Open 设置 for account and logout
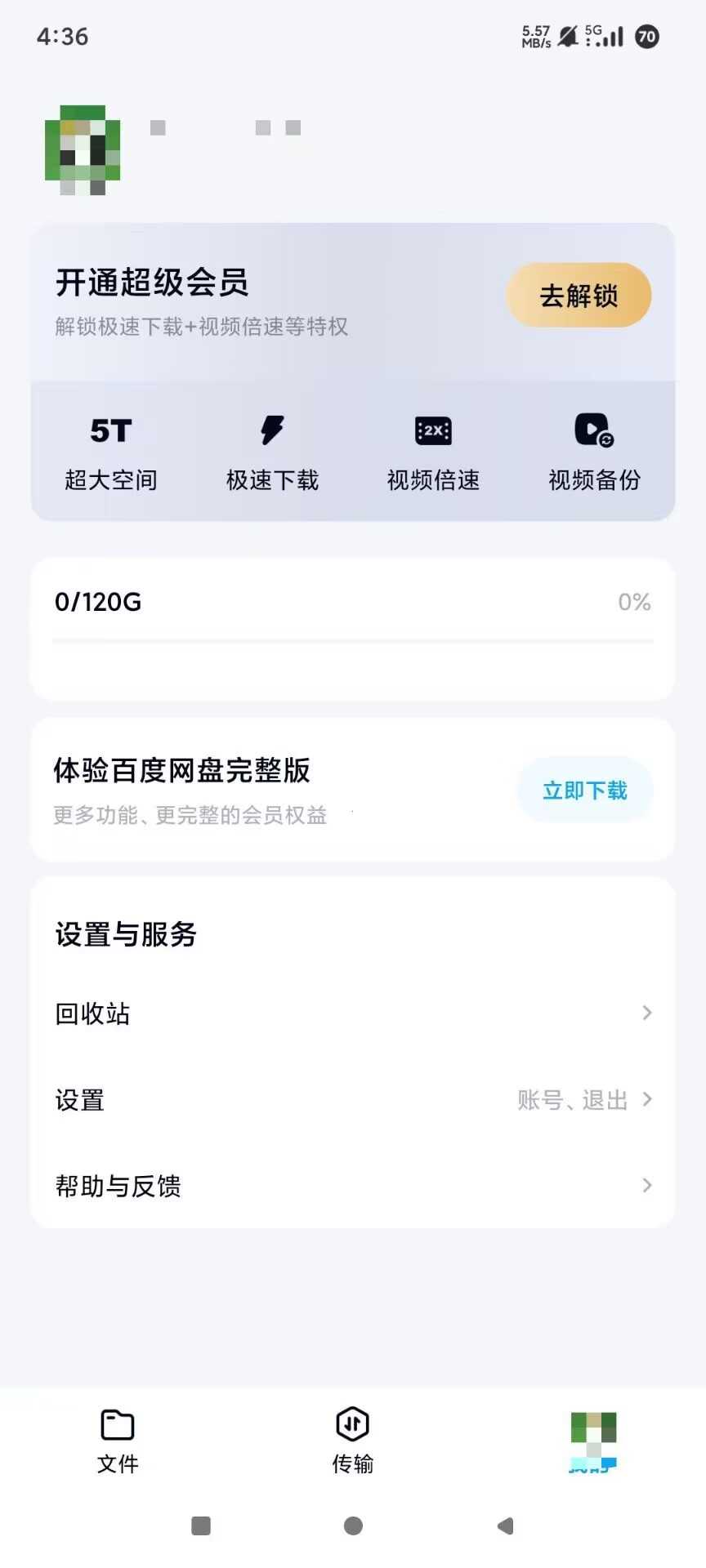The height and width of the screenshot is (1568, 706). [x=353, y=1100]
